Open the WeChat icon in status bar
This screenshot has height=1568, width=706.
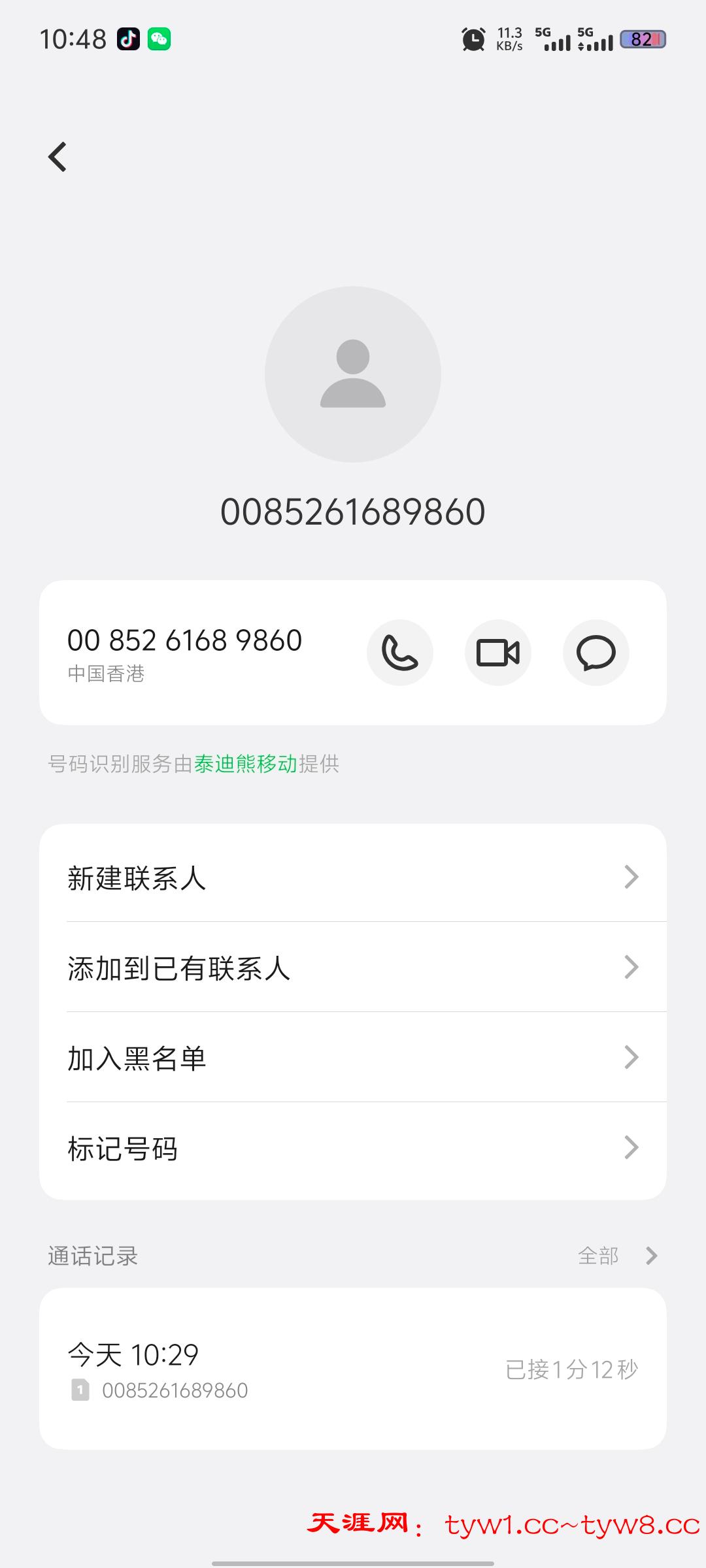[160, 39]
